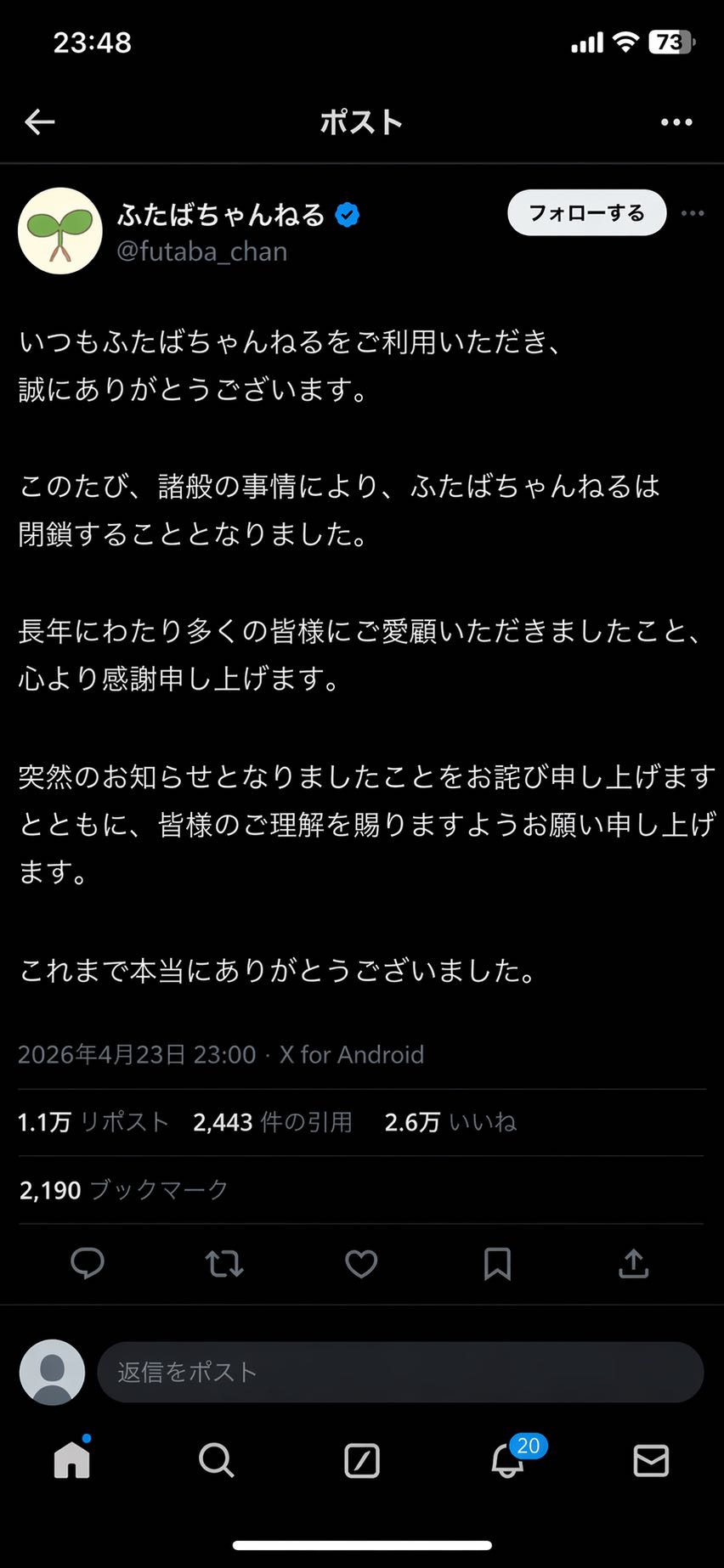Open the Grok tab in bottom navigation
This screenshot has width=724, height=1568.
[362, 1460]
